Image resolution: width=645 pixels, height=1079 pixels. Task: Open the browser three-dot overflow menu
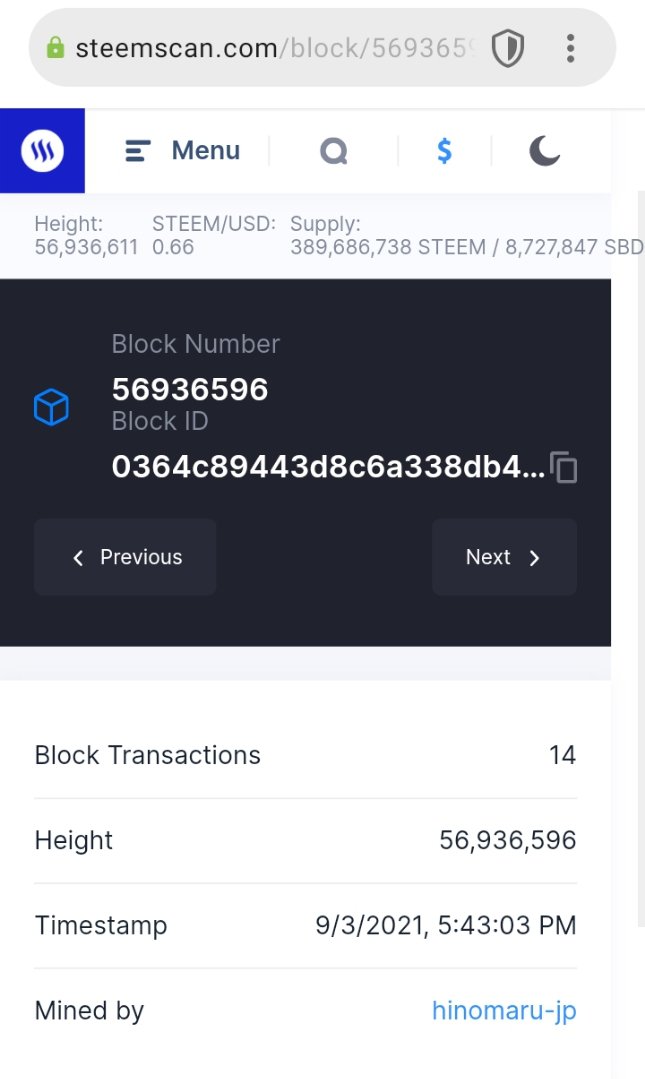point(570,48)
